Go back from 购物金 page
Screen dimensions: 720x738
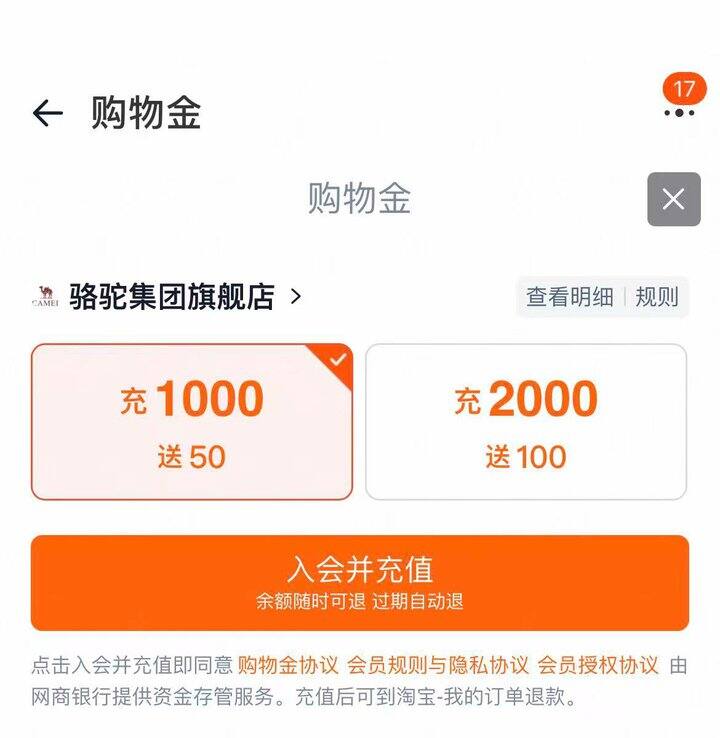click(x=47, y=114)
